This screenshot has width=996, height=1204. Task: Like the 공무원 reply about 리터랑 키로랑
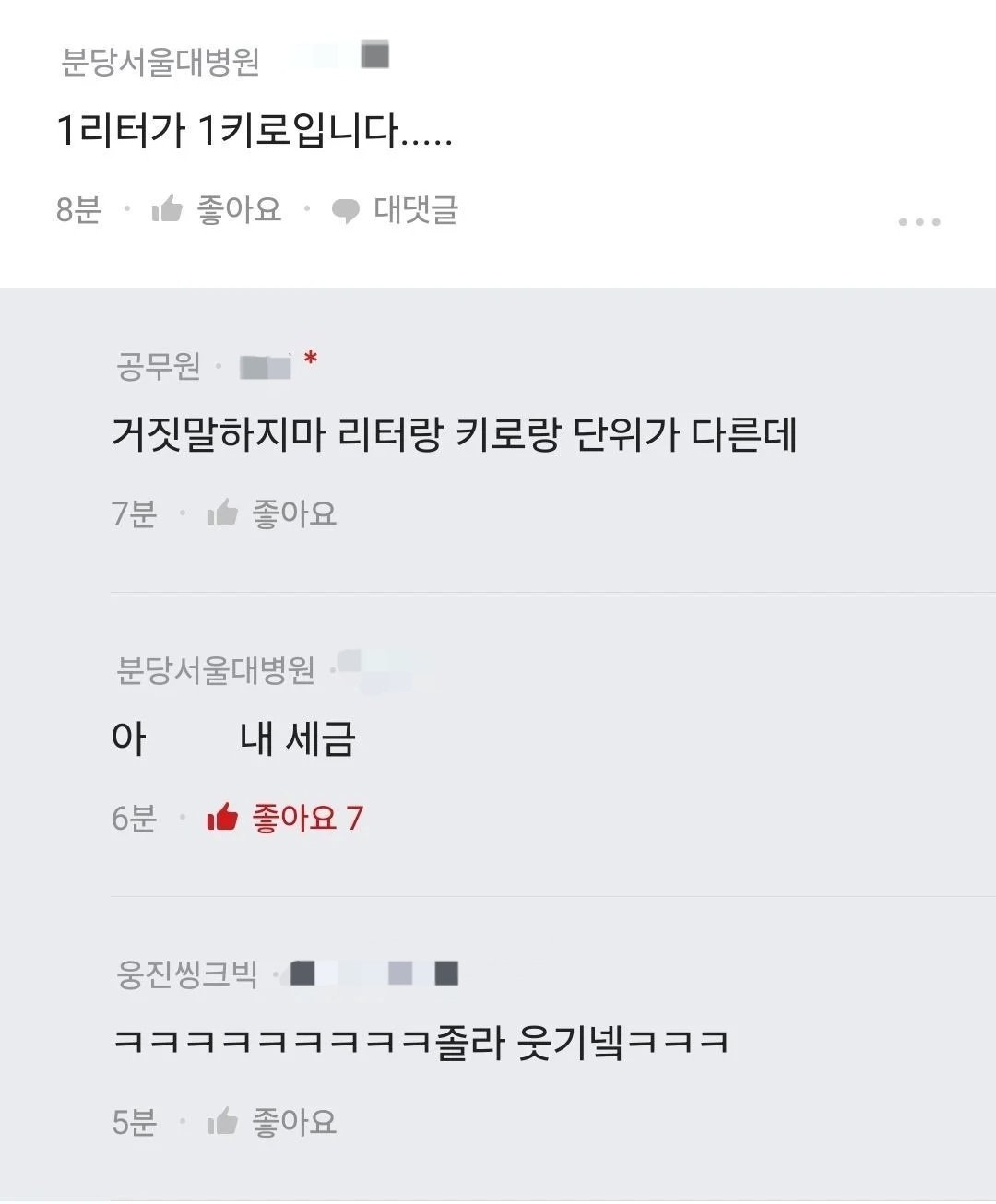[272, 513]
